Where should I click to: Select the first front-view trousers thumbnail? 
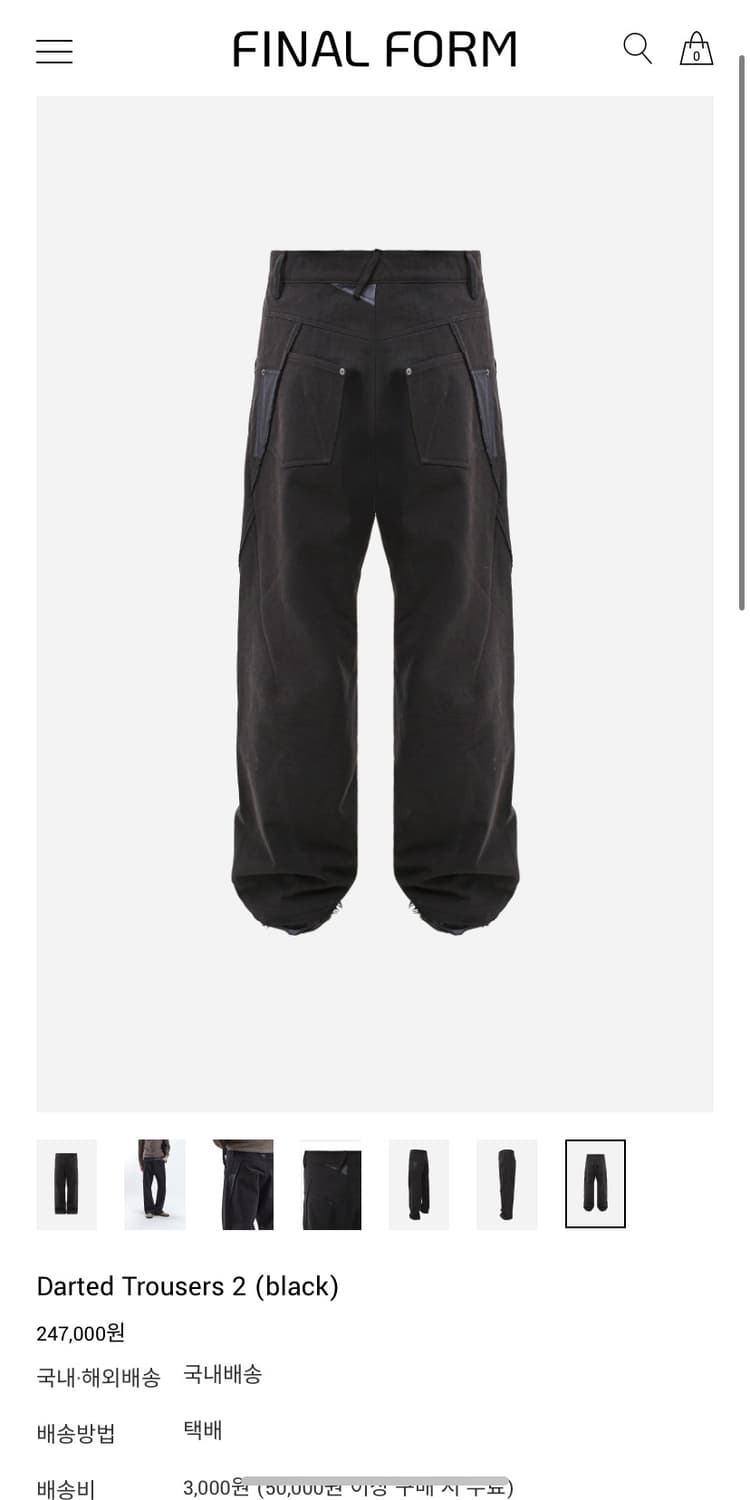pyautogui.click(x=67, y=1184)
